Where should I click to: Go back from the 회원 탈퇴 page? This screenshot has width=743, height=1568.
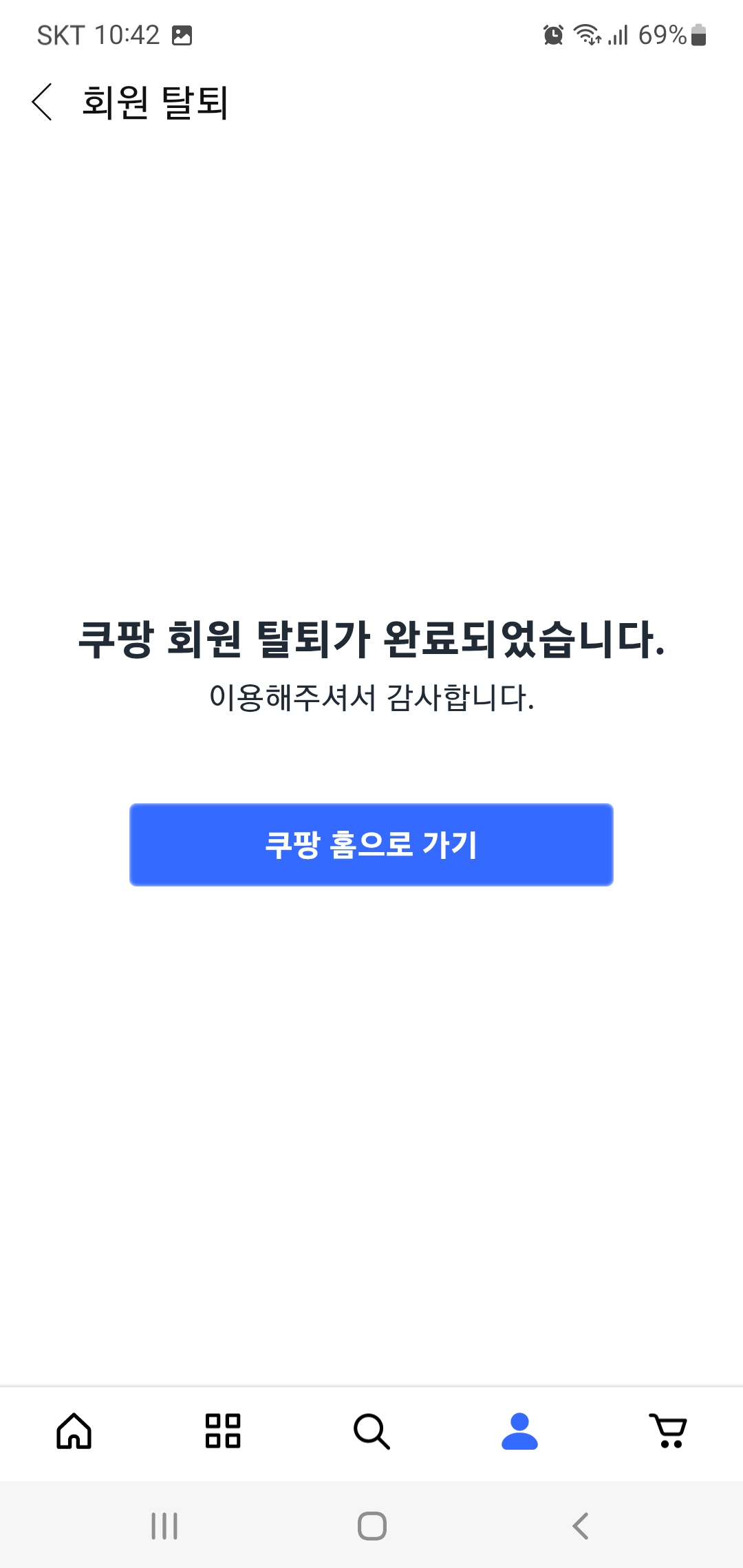[x=43, y=102]
